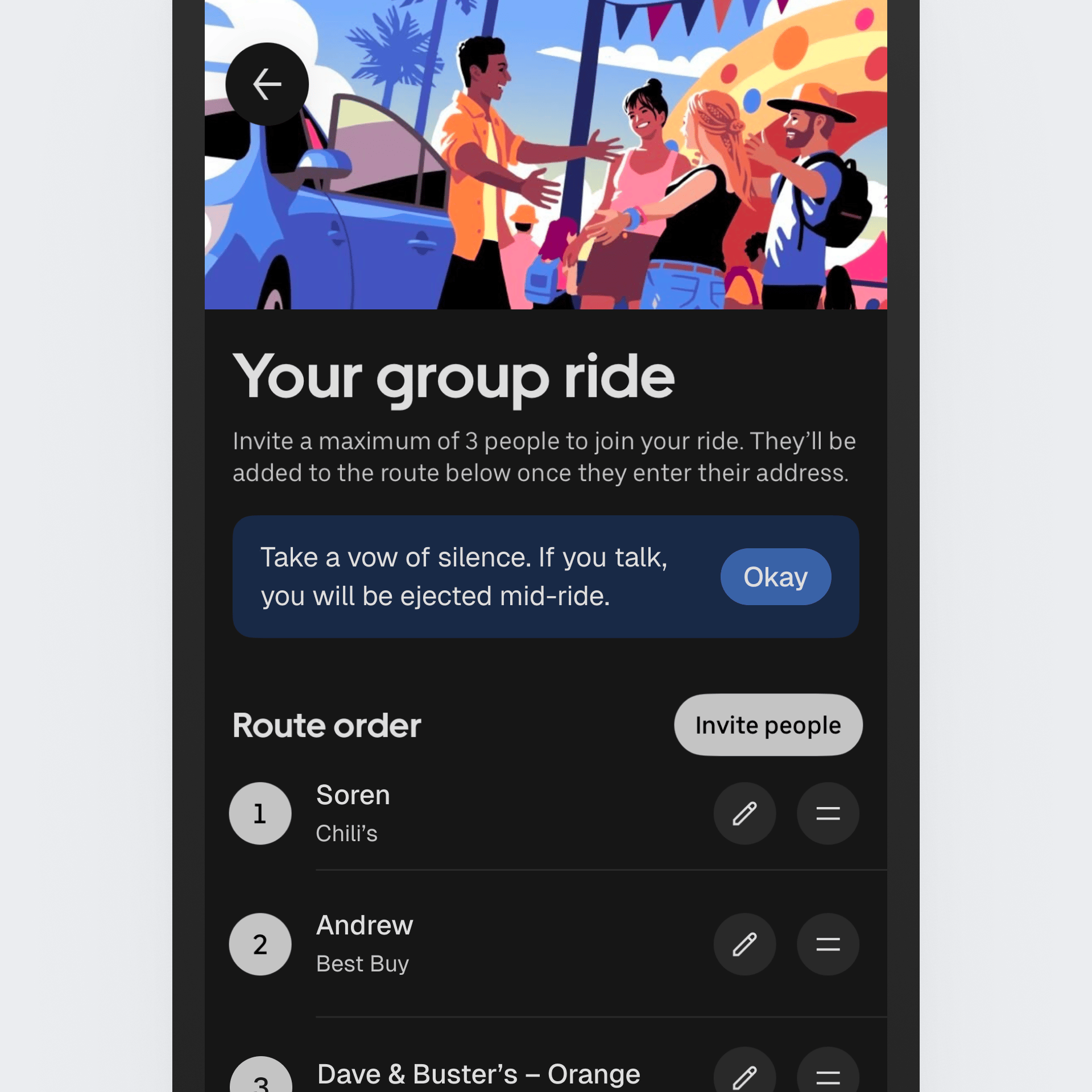This screenshot has height=1092, width=1092.
Task: Edit Andrew's Best Buy stop
Action: 744,944
